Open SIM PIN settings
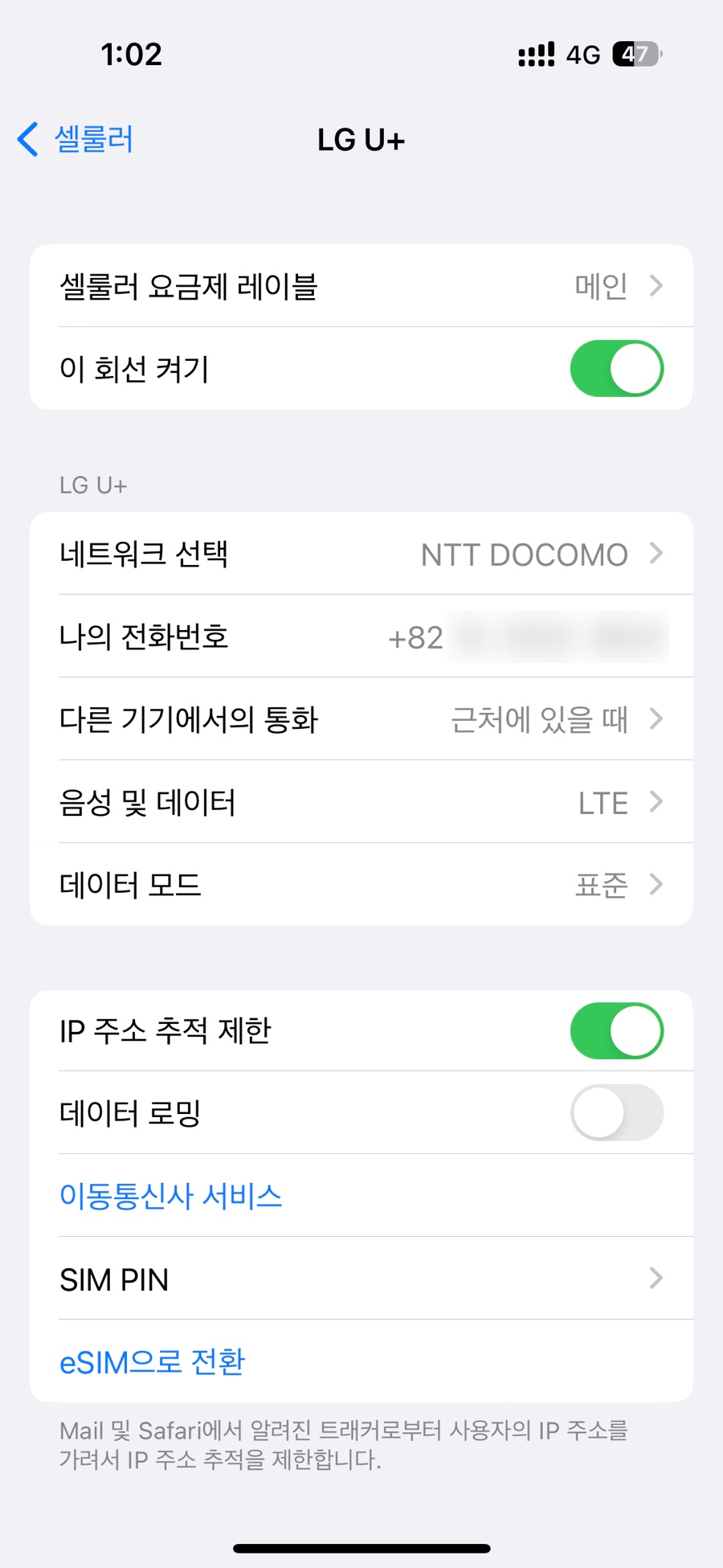Image resolution: width=723 pixels, height=1568 pixels. click(361, 1279)
